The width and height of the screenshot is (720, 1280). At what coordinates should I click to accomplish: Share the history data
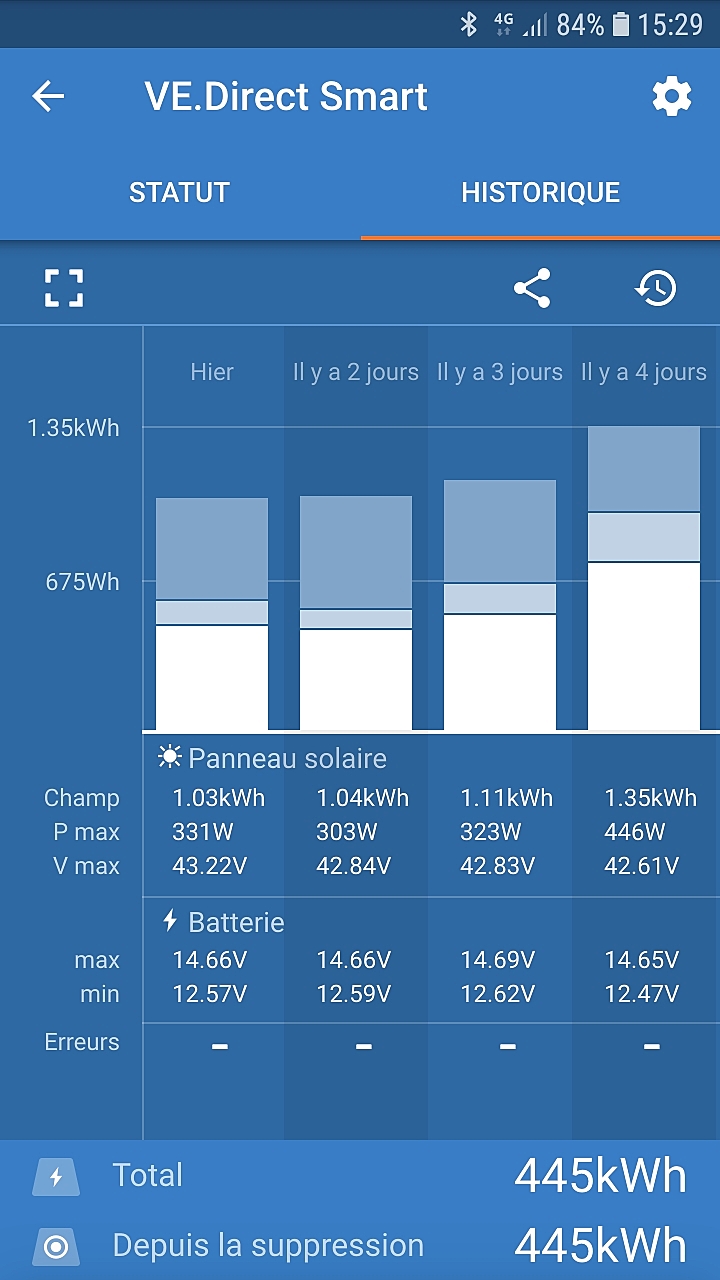(532, 288)
